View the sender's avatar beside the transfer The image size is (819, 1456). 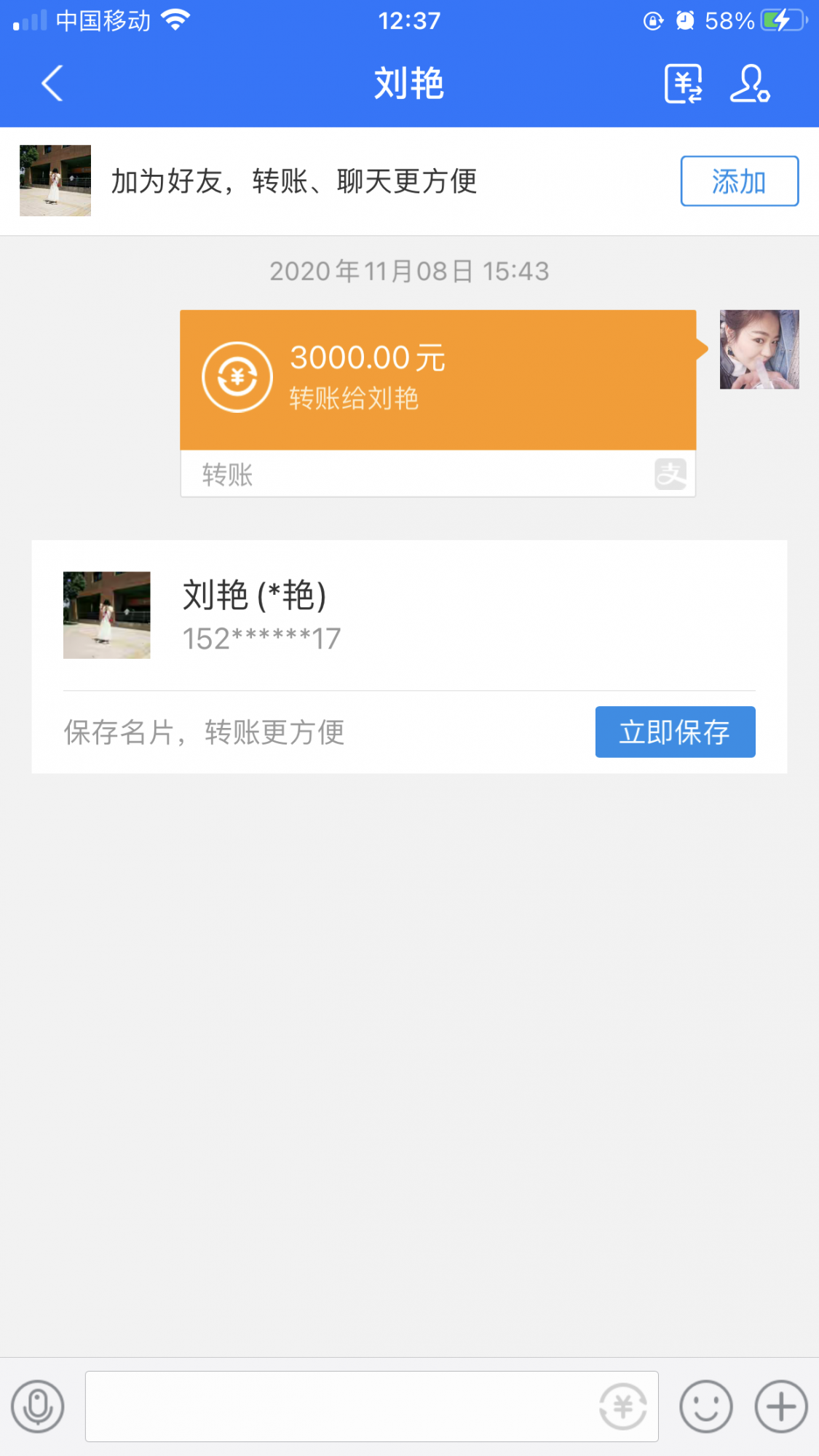759,349
